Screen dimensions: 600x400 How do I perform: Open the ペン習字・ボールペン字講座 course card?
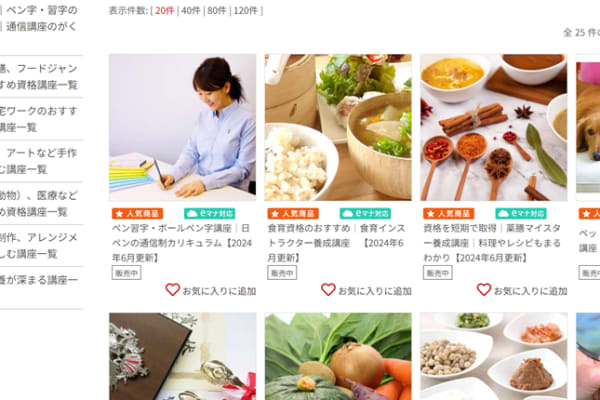[x=182, y=126]
